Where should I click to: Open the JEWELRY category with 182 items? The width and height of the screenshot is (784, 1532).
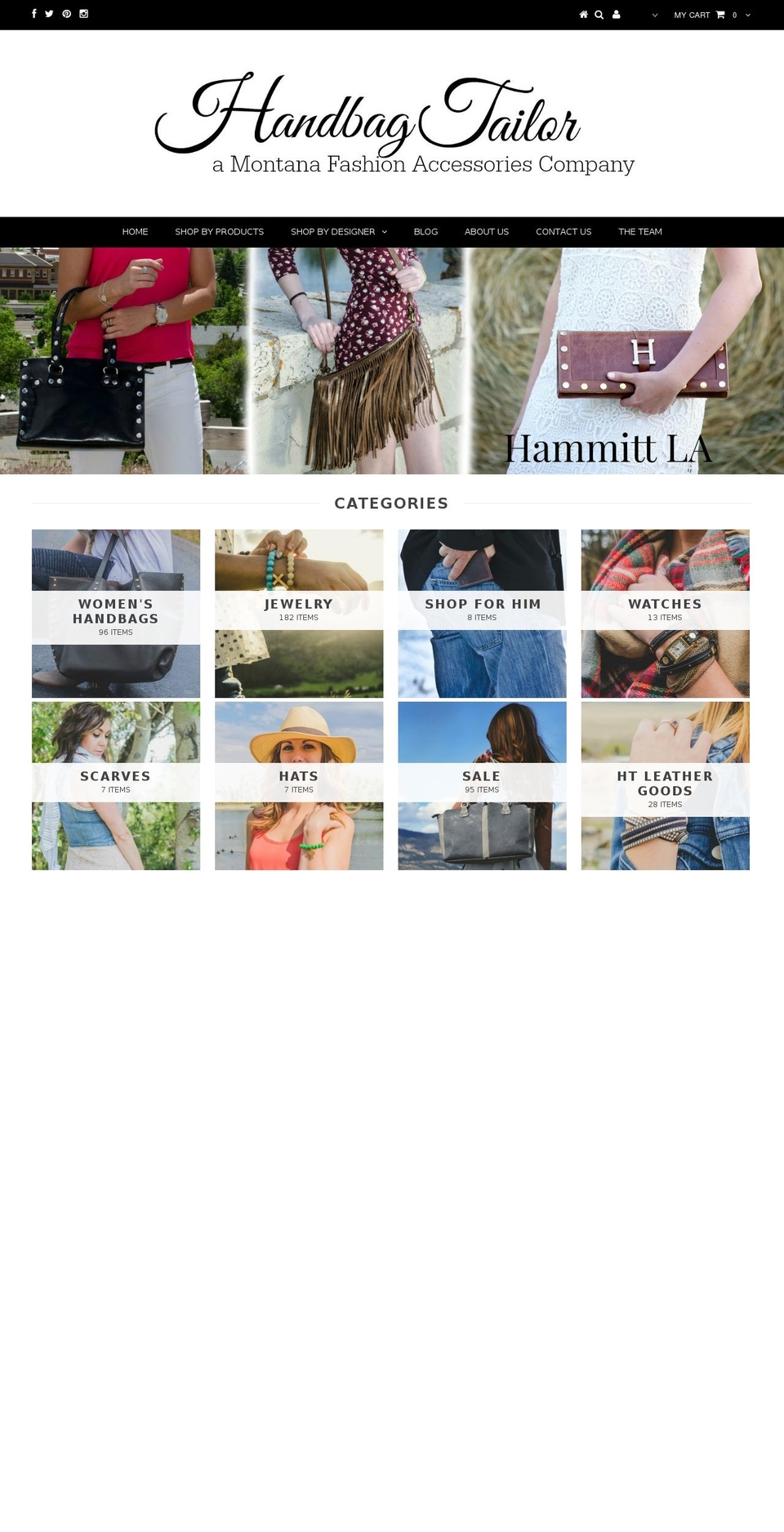coord(298,613)
